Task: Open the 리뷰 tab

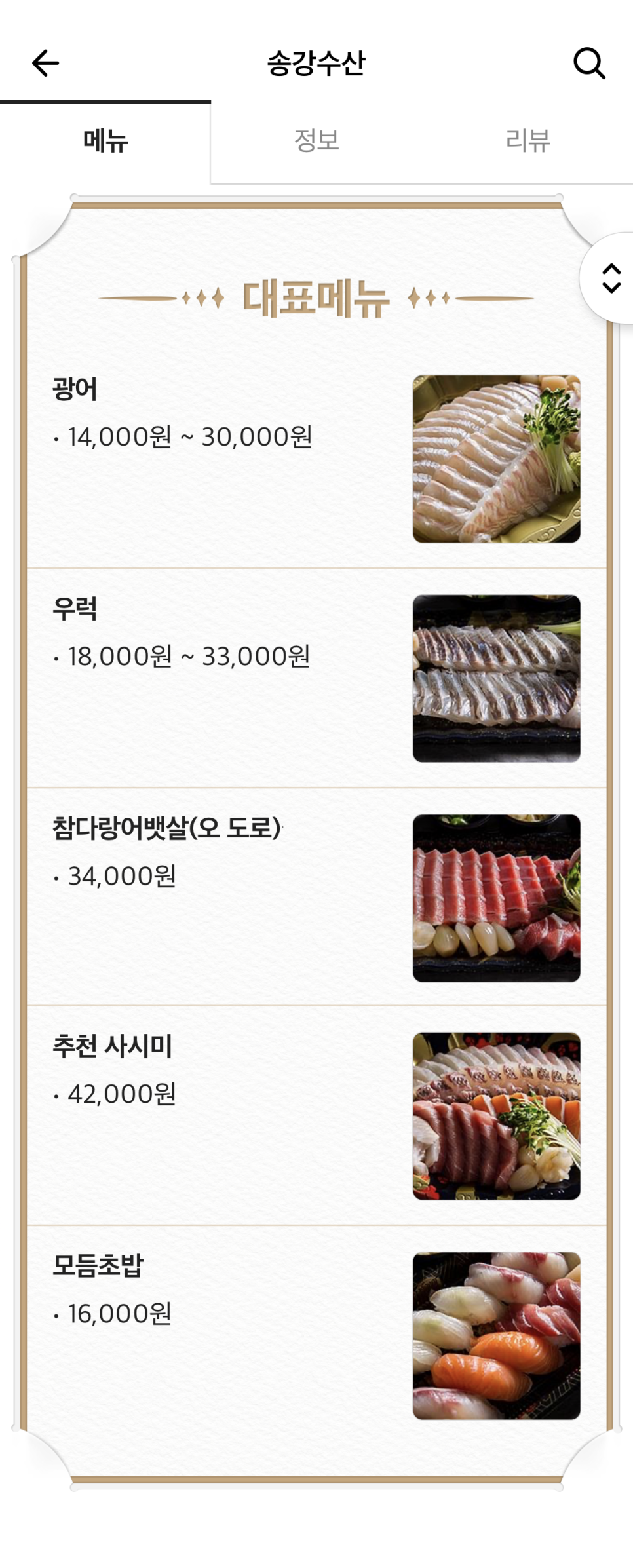Action: tap(527, 141)
